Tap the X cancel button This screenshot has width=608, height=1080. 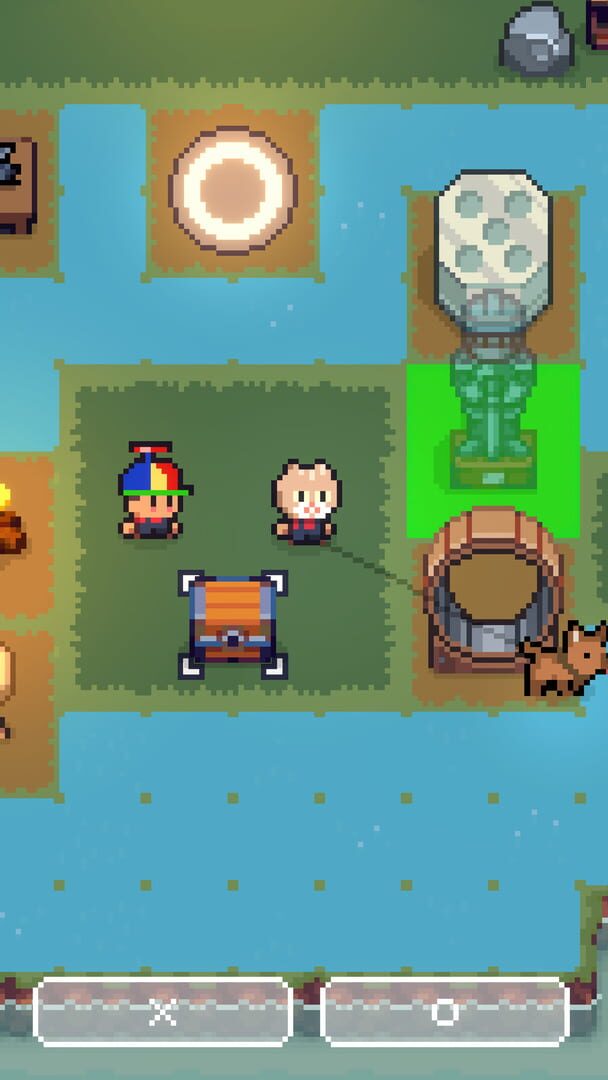click(163, 1012)
